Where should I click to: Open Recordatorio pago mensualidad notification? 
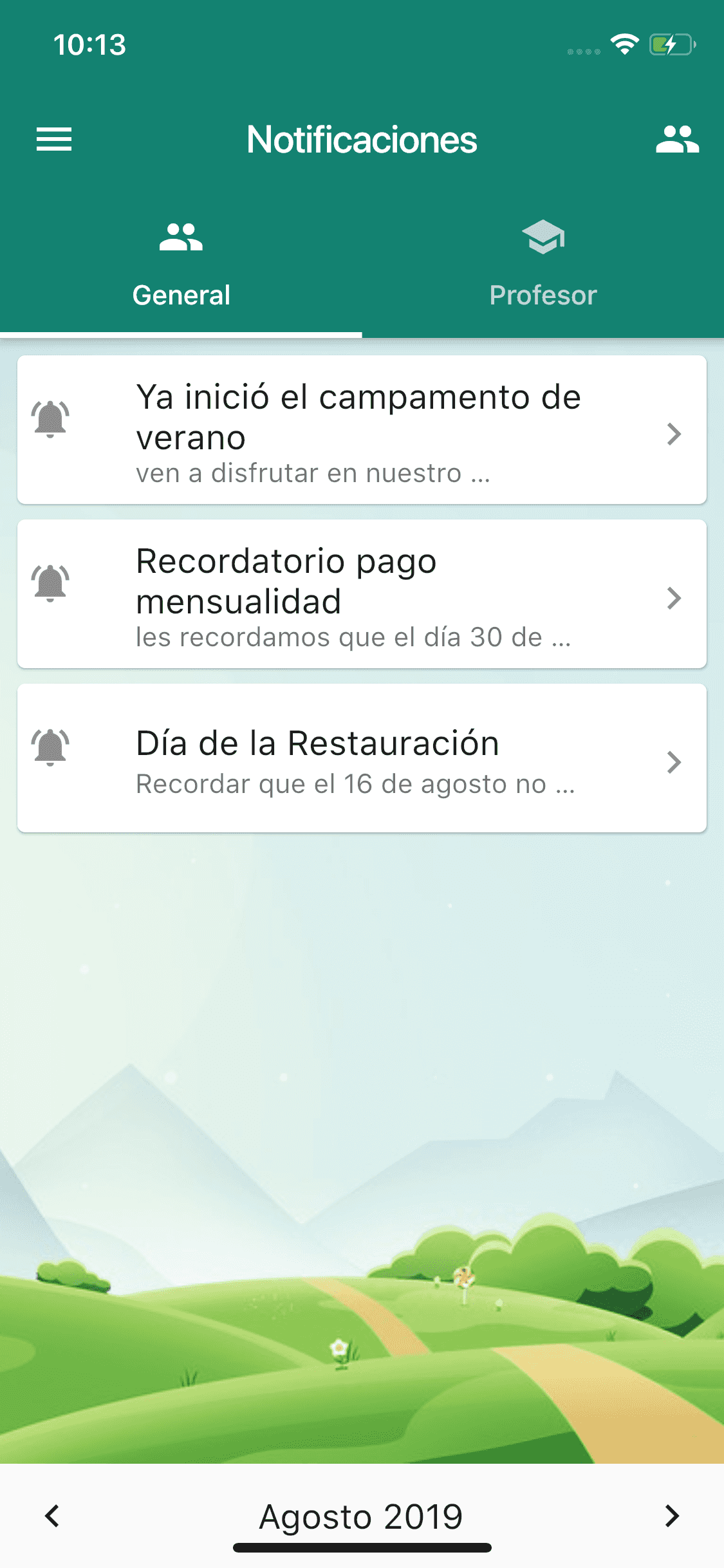pos(362,594)
